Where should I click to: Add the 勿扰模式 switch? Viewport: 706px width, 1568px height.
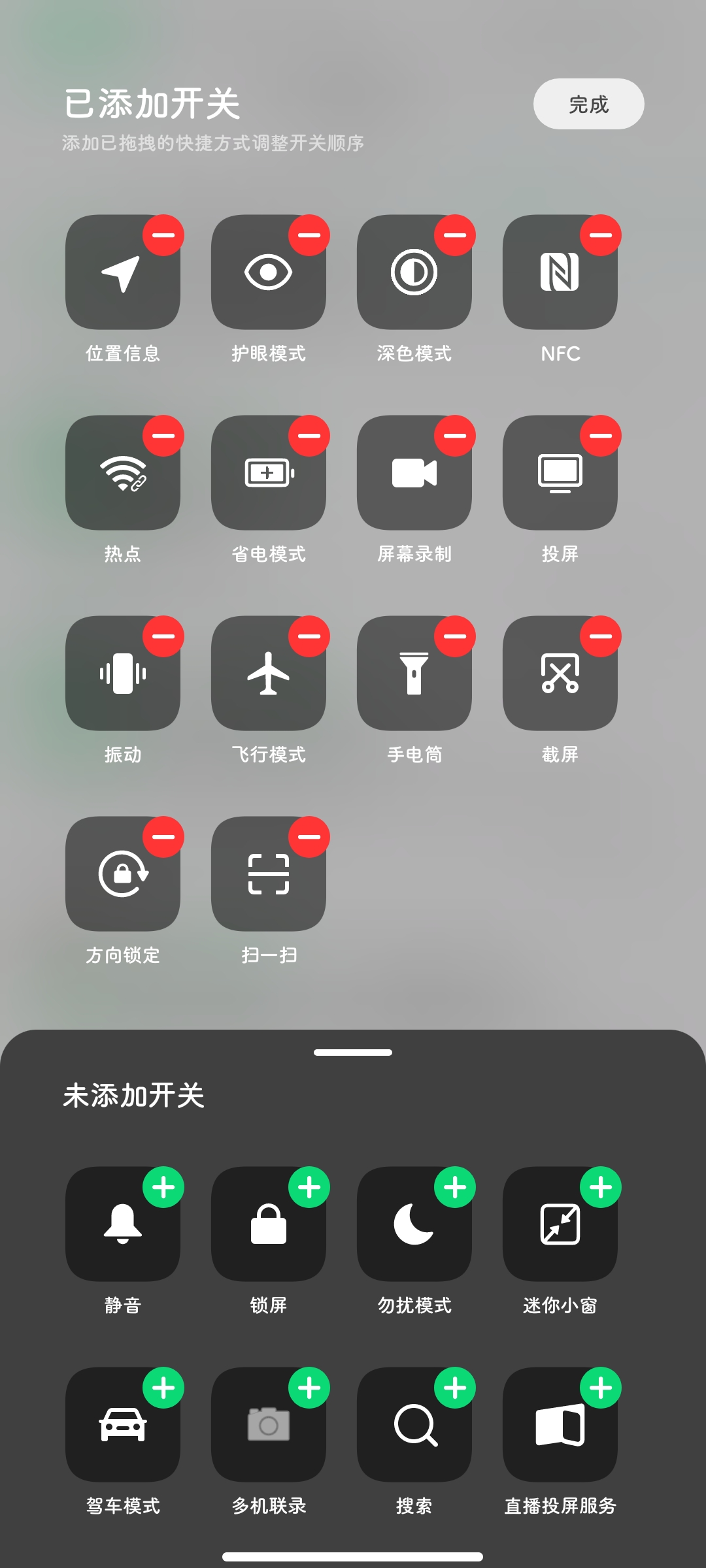tap(455, 1187)
